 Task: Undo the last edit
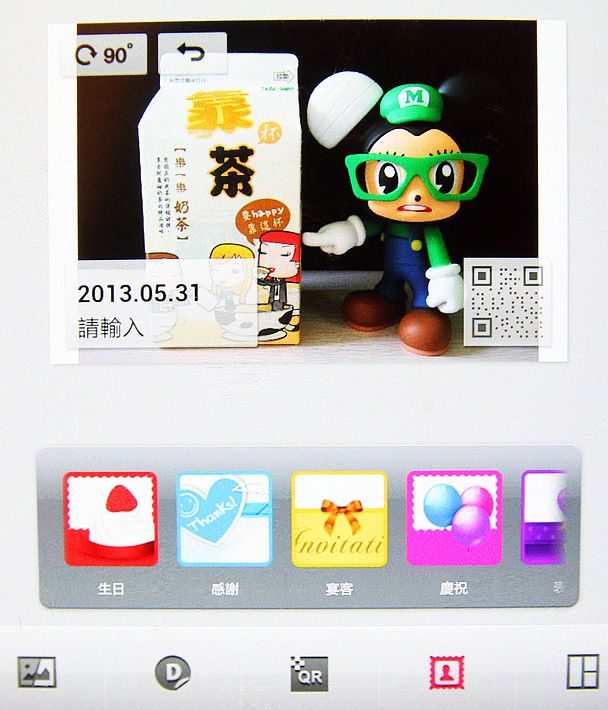(x=190, y=53)
